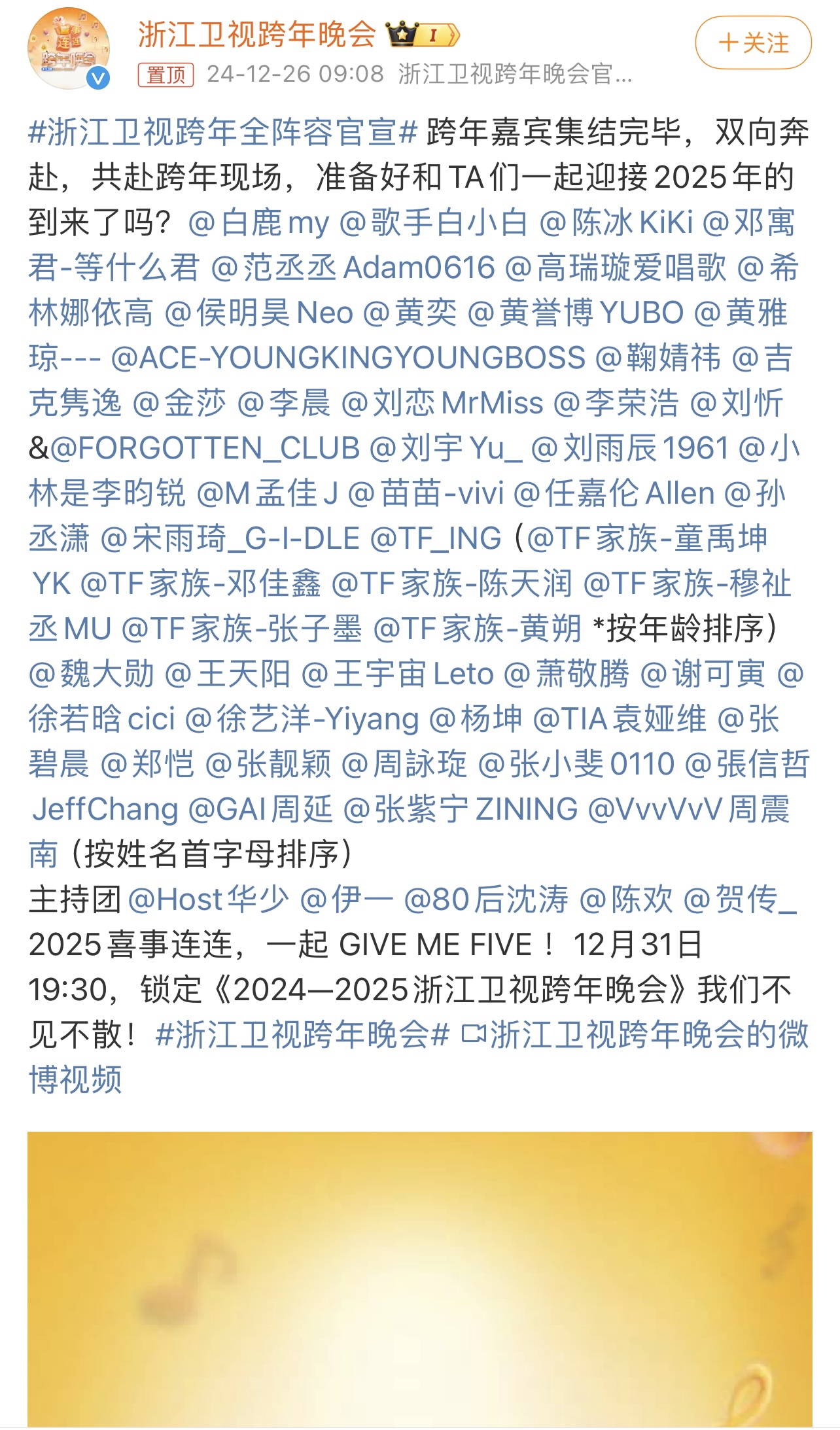The image size is (840, 1430).
Task: Visit @歌手白小白 profile mention
Action: point(433,223)
